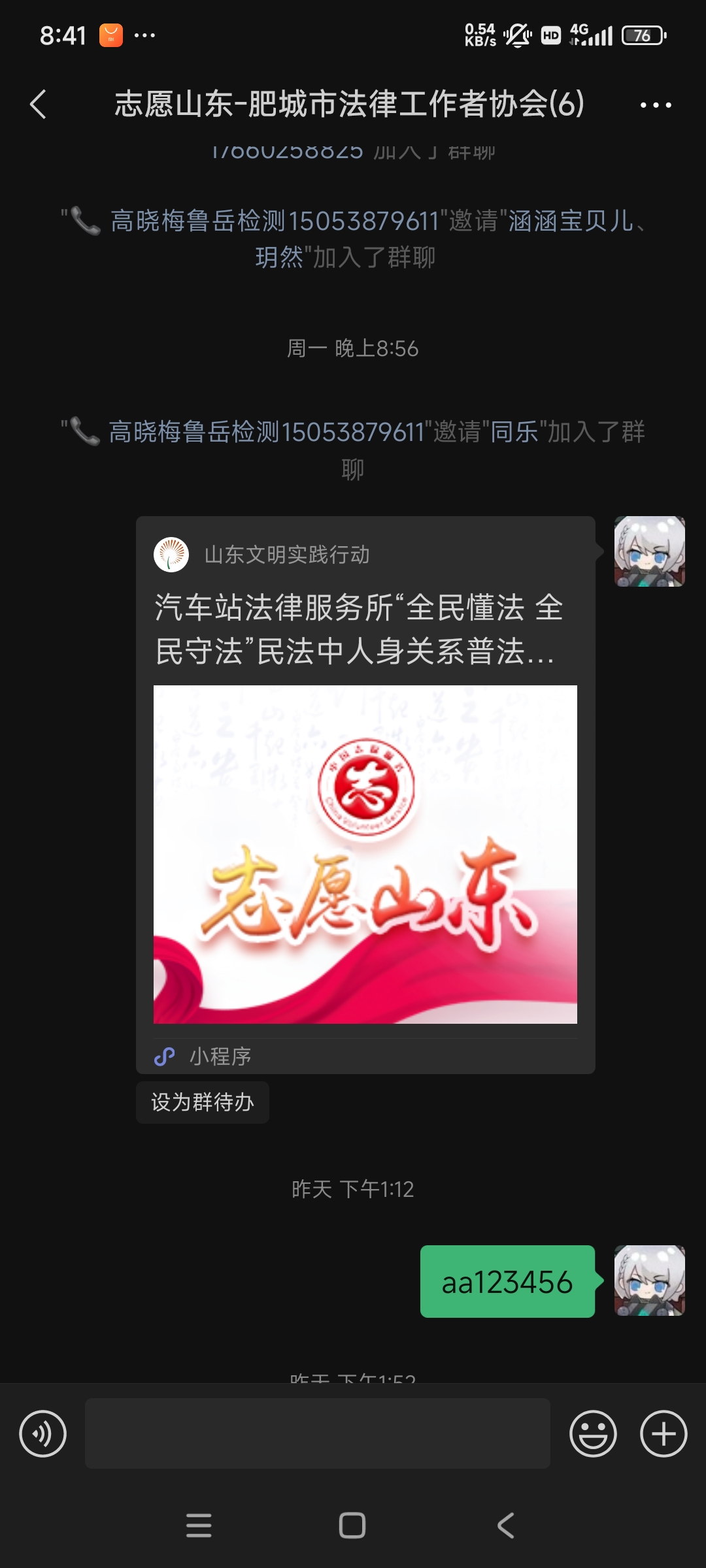The width and height of the screenshot is (706, 1568).
Task: Open the group chat overflow menu
Action: pos(656,105)
